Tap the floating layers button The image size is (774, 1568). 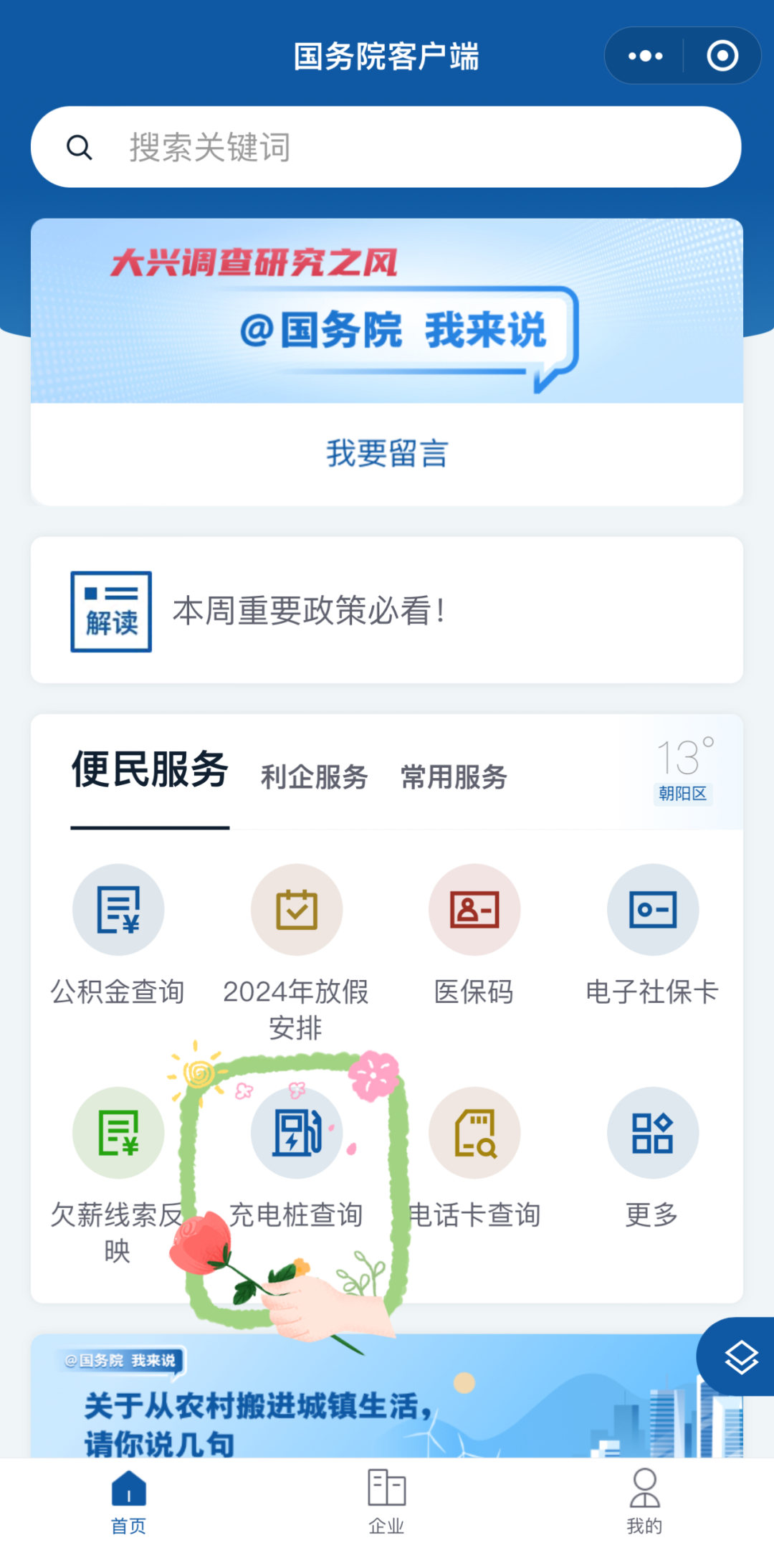(740, 1356)
